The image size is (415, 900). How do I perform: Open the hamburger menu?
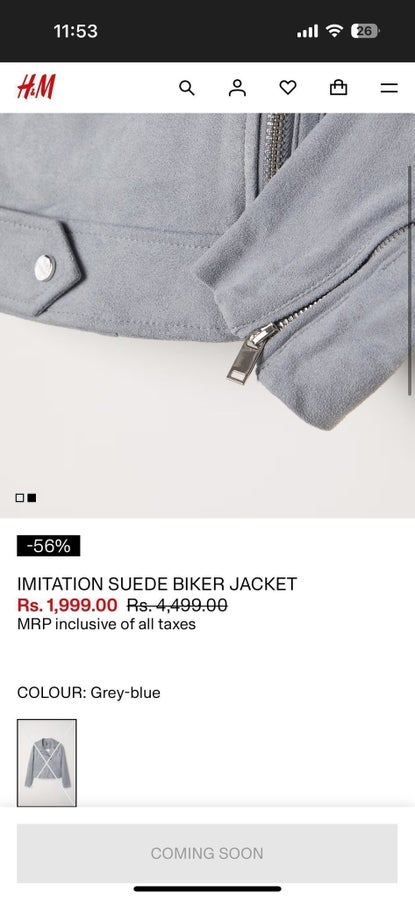[389, 88]
